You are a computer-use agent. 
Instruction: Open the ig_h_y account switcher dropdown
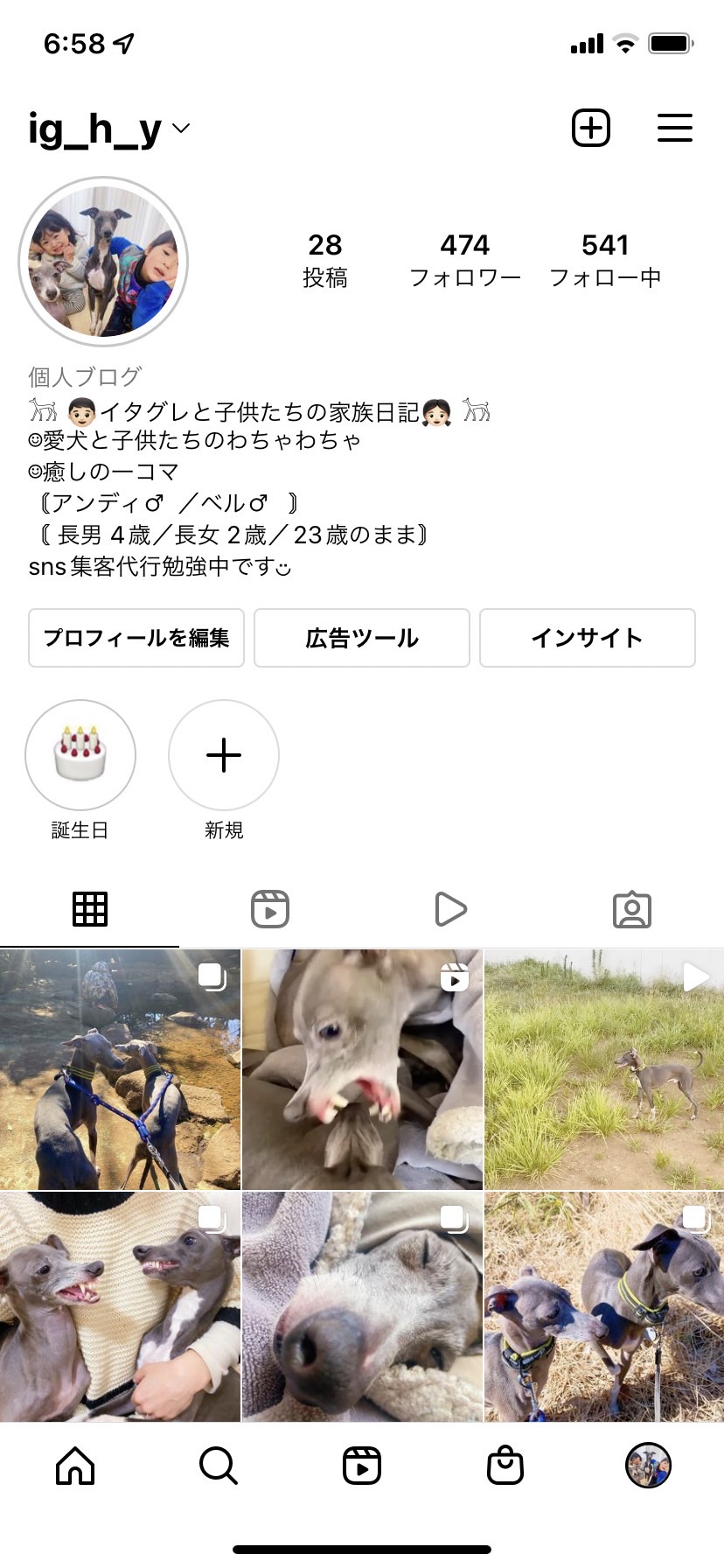coord(108,129)
